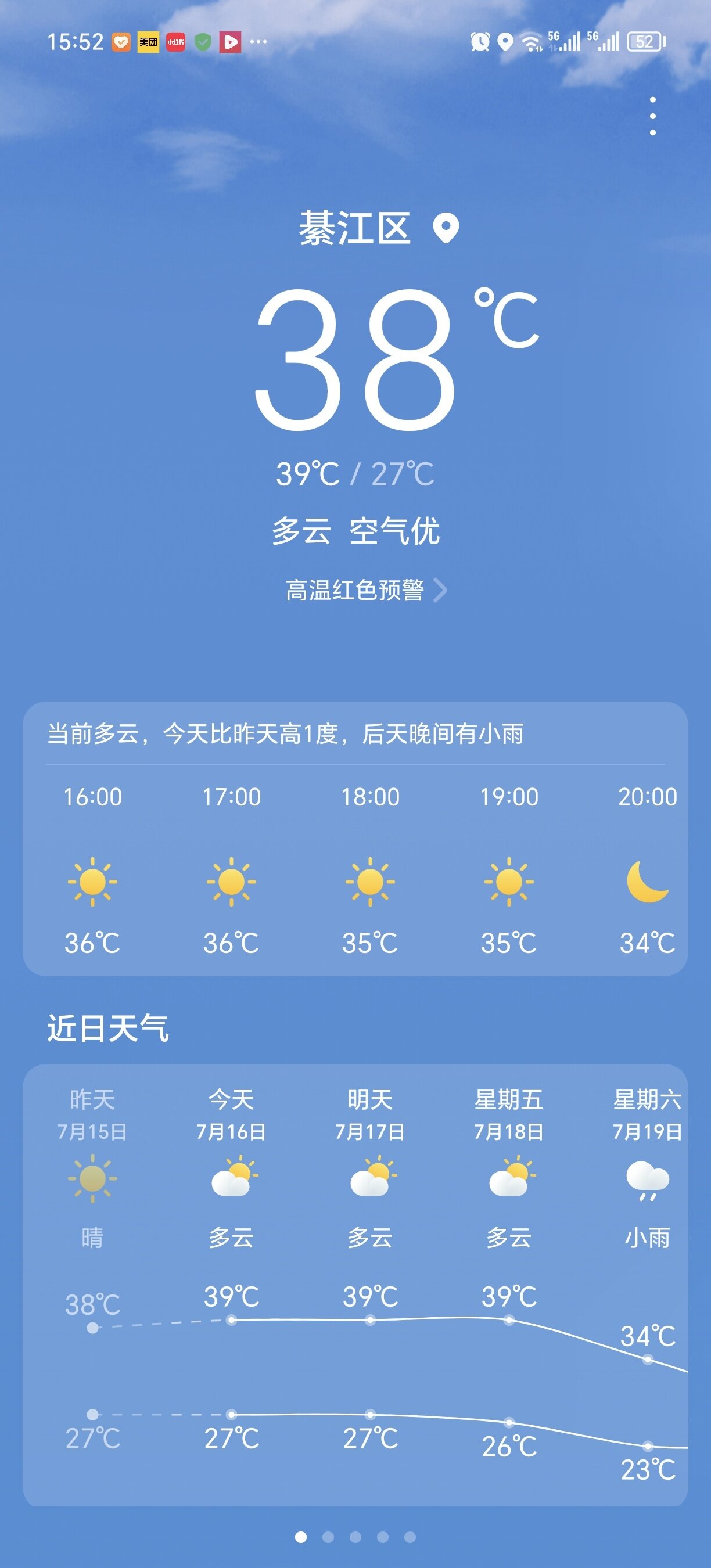View the 星期六 7月19日 小雨 forecast
The width and height of the screenshot is (711, 1568).
tap(648, 1285)
